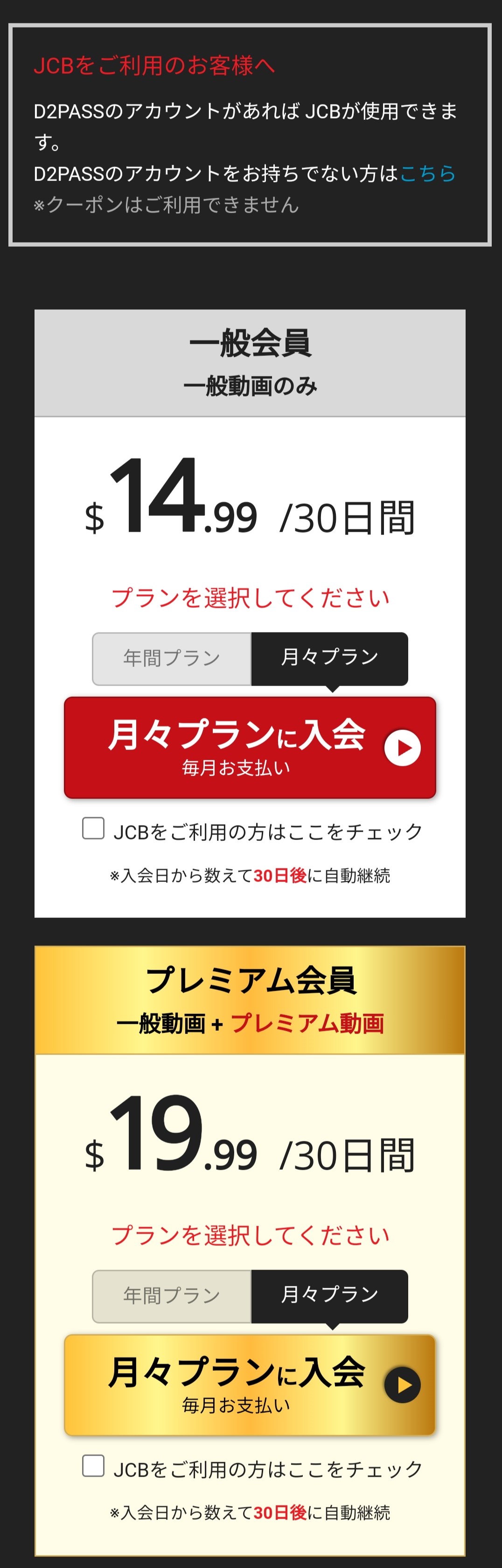Select 月々プラン for 一般会員
Viewport: 502px width, 1568px height.
[329, 658]
